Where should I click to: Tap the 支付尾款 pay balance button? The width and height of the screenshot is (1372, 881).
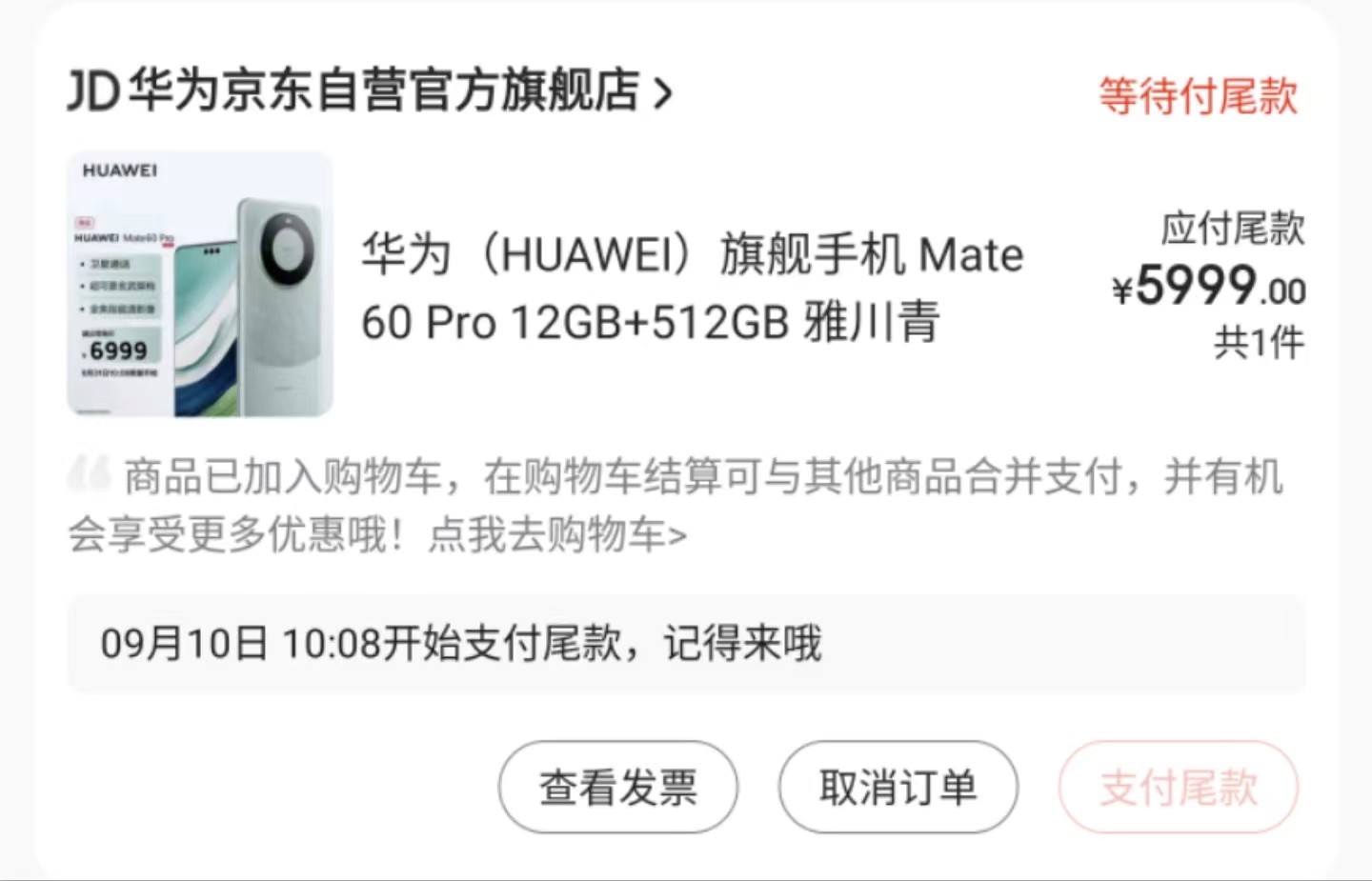[1178, 788]
